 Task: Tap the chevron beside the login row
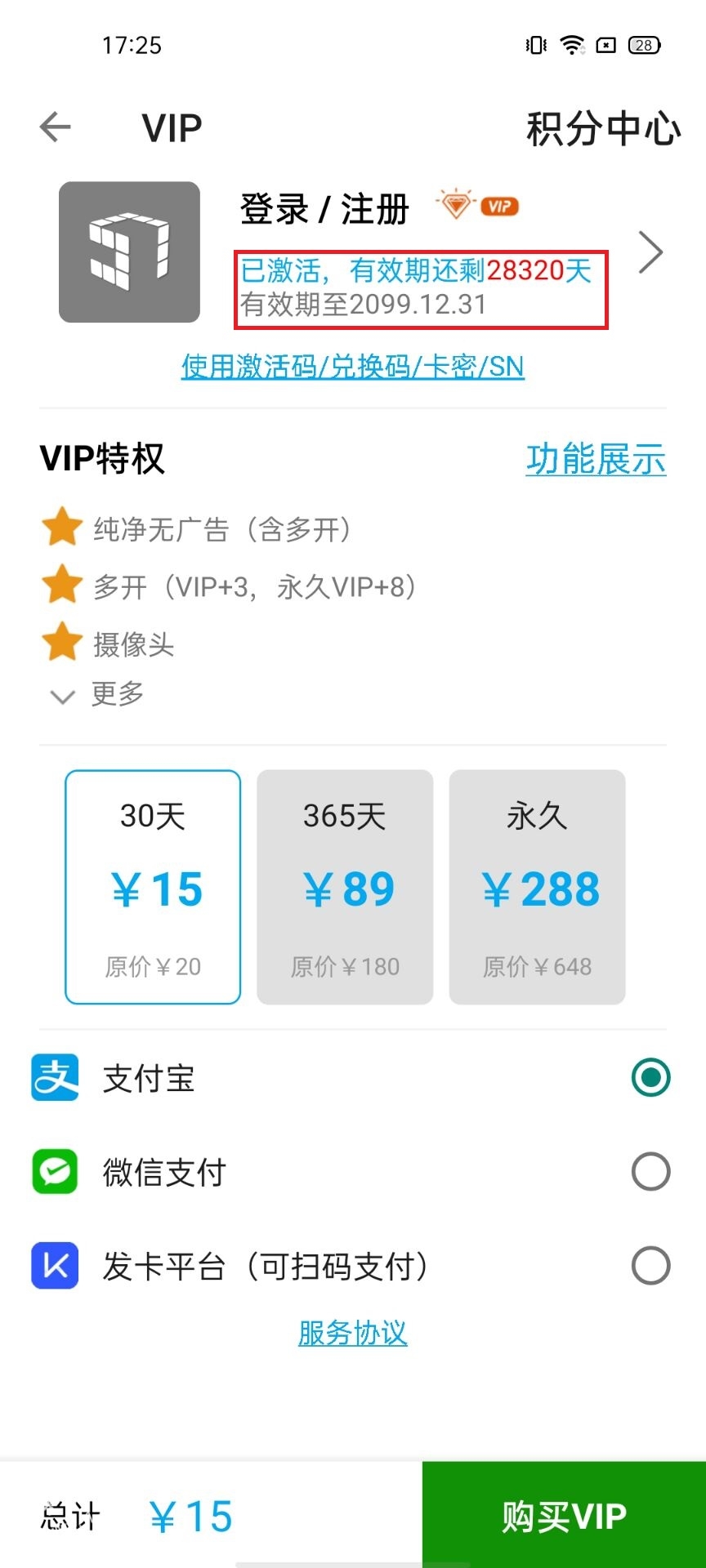[x=650, y=252]
